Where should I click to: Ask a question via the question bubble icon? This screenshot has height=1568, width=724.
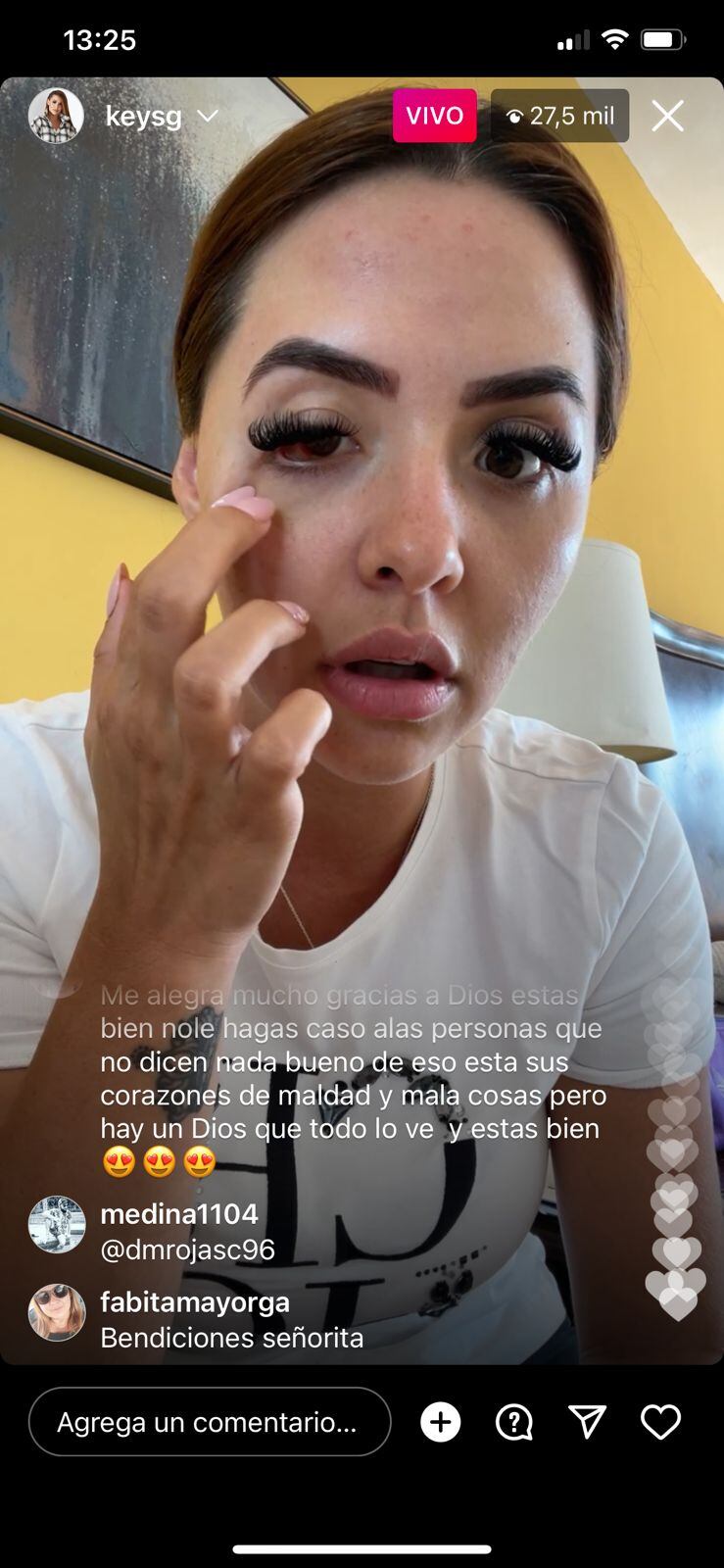513,1422
